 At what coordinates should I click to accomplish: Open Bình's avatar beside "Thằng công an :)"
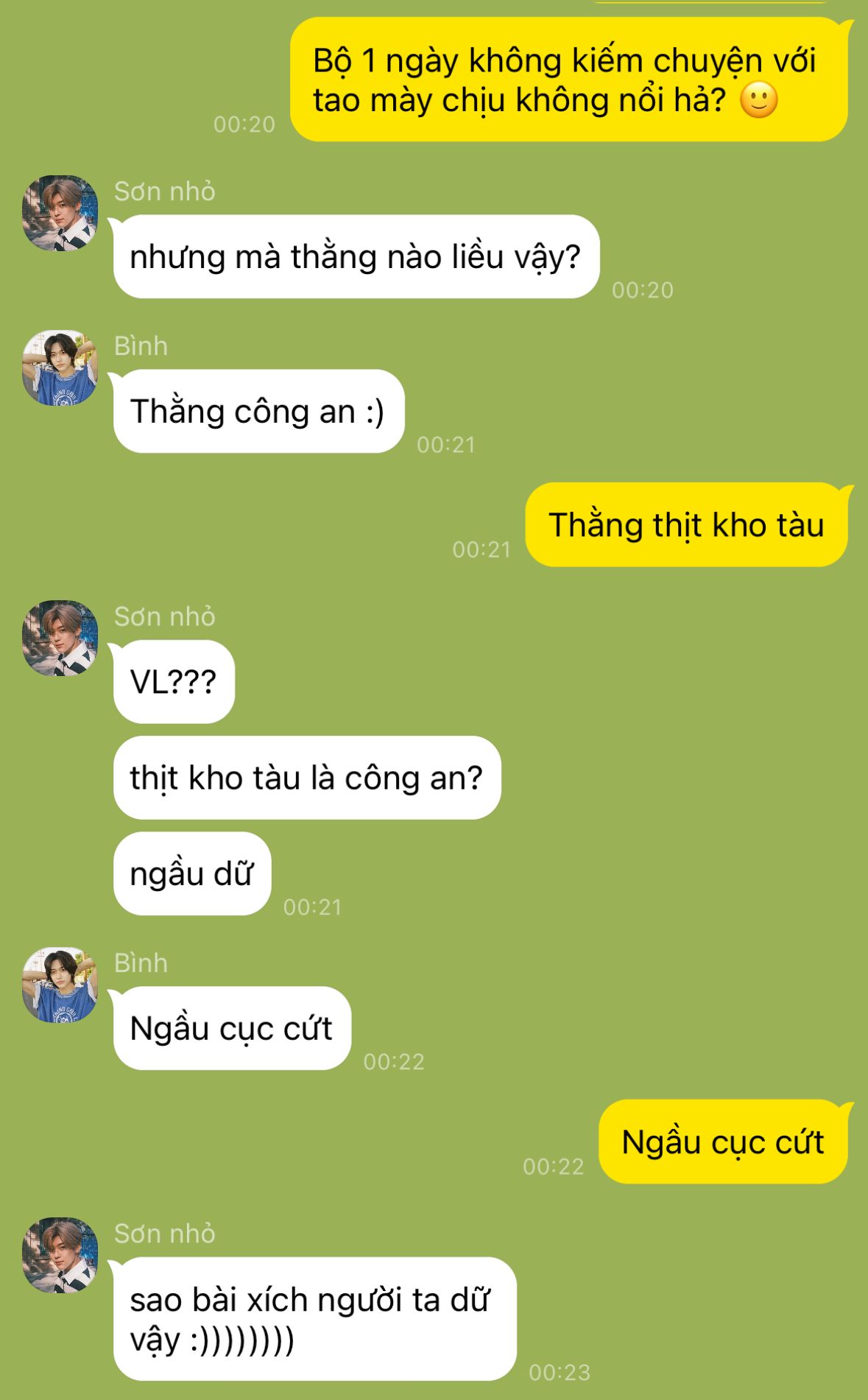[x=60, y=367]
